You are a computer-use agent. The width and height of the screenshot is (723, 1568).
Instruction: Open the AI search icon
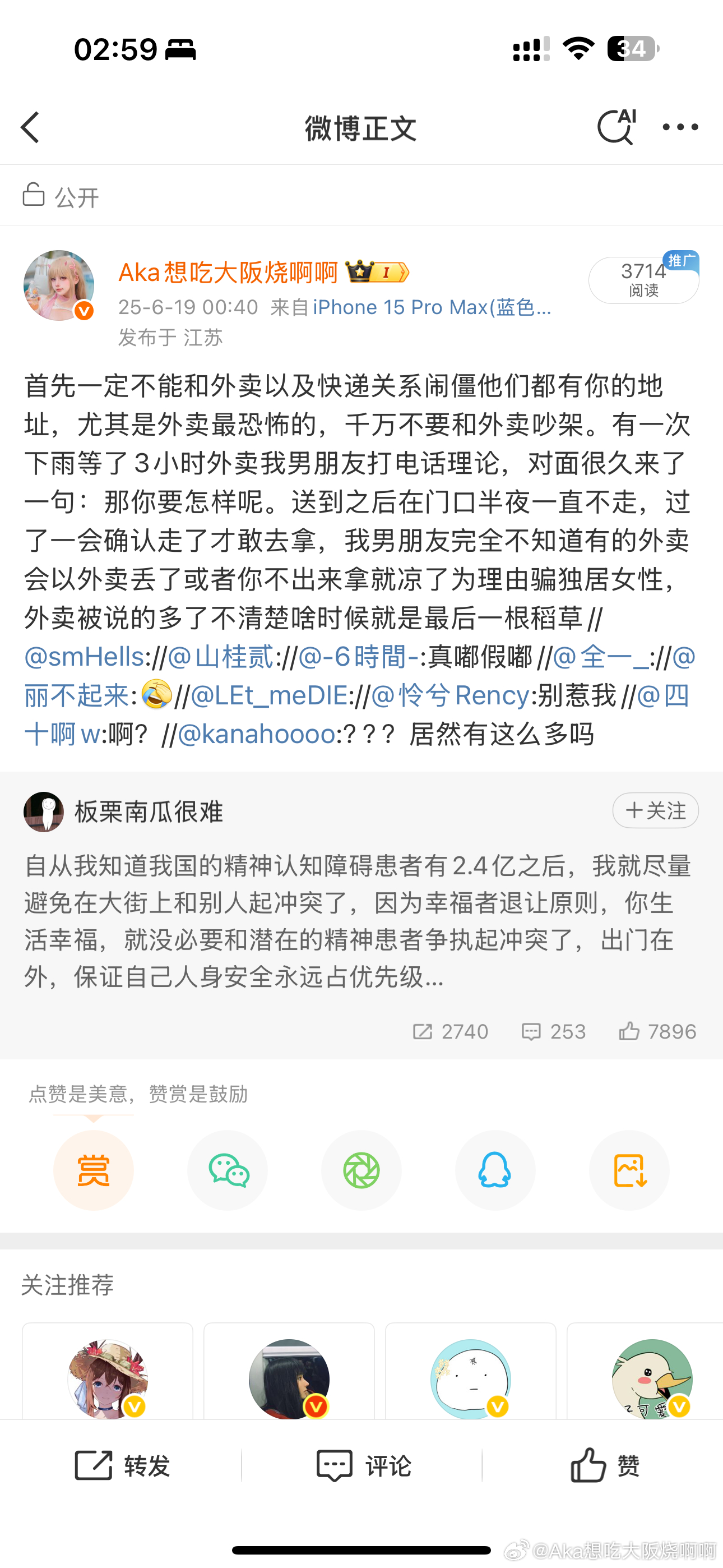pos(616,127)
